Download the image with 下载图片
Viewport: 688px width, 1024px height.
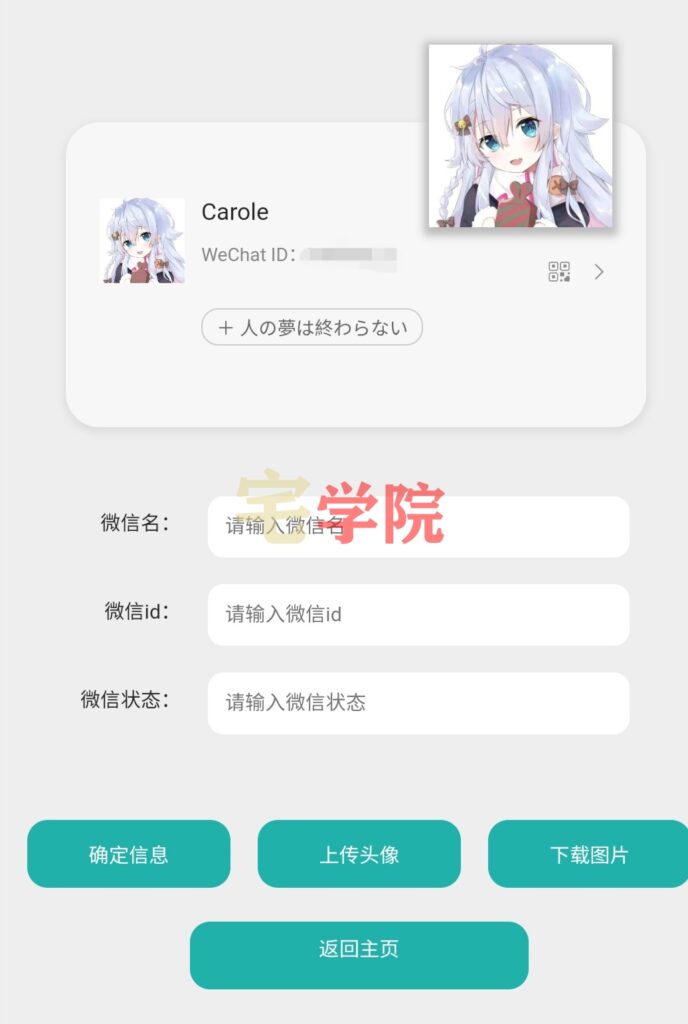[x=588, y=854]
